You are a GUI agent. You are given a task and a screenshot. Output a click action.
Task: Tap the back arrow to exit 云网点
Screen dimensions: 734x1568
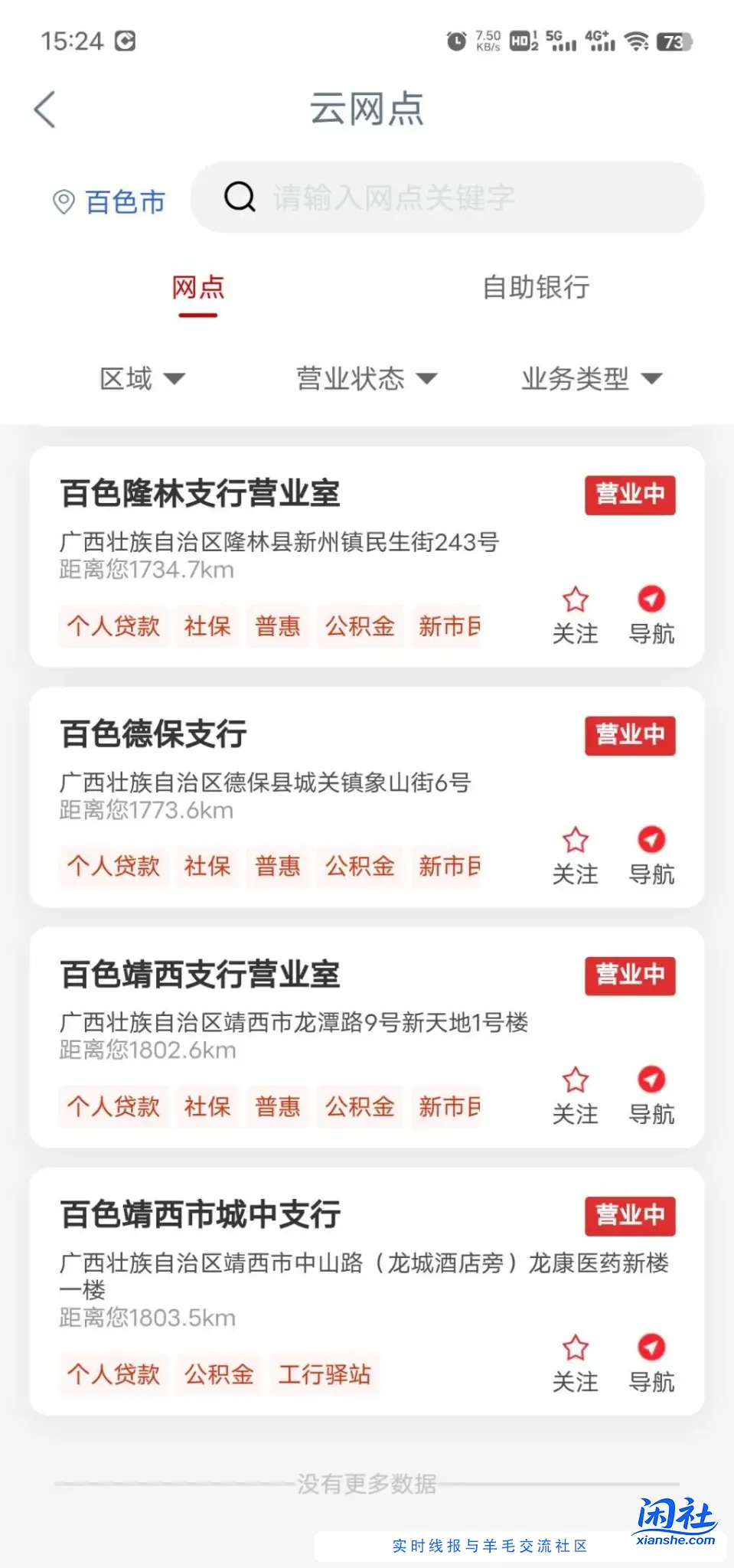pos(46,109)
